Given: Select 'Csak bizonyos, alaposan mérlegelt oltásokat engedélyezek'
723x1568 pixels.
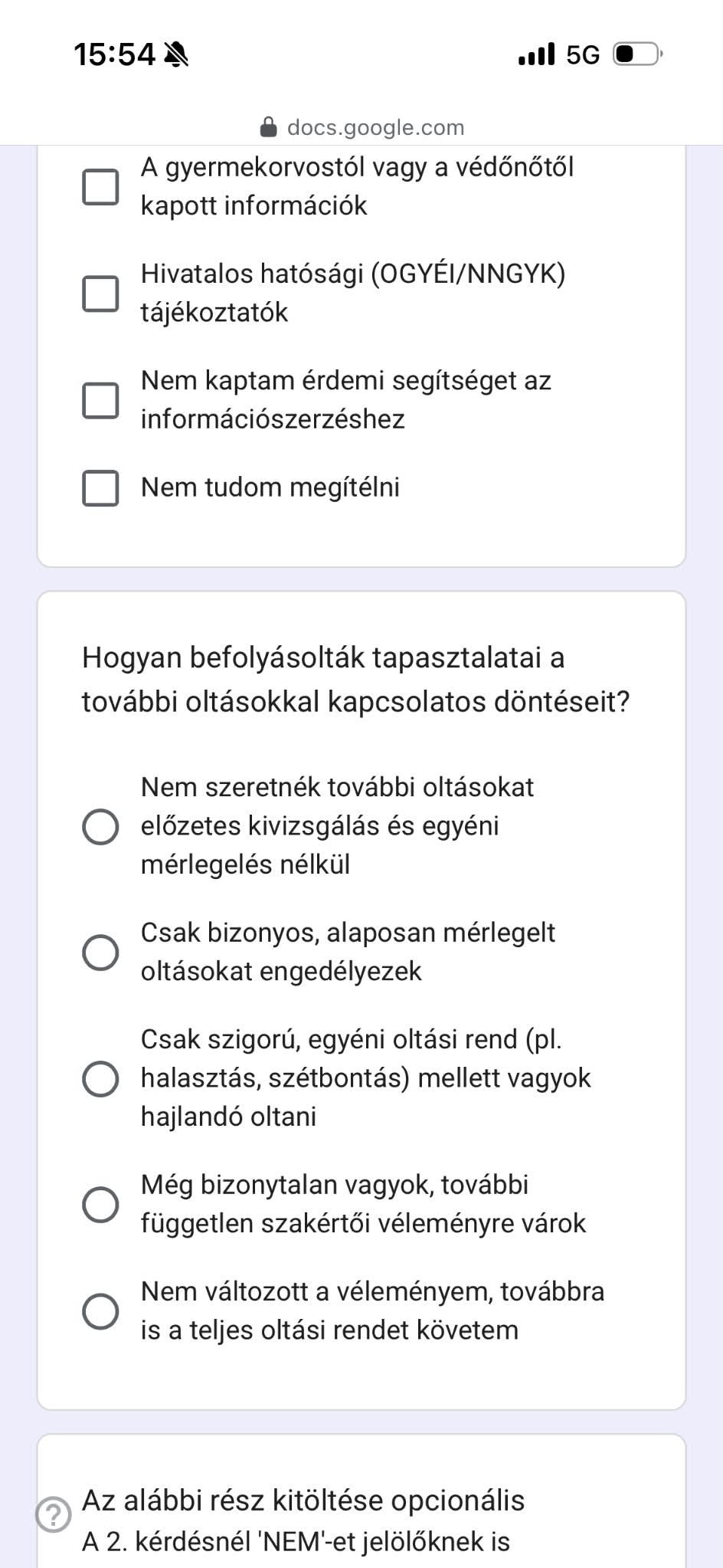Looking at the screenshot, I should coord(100,953).
